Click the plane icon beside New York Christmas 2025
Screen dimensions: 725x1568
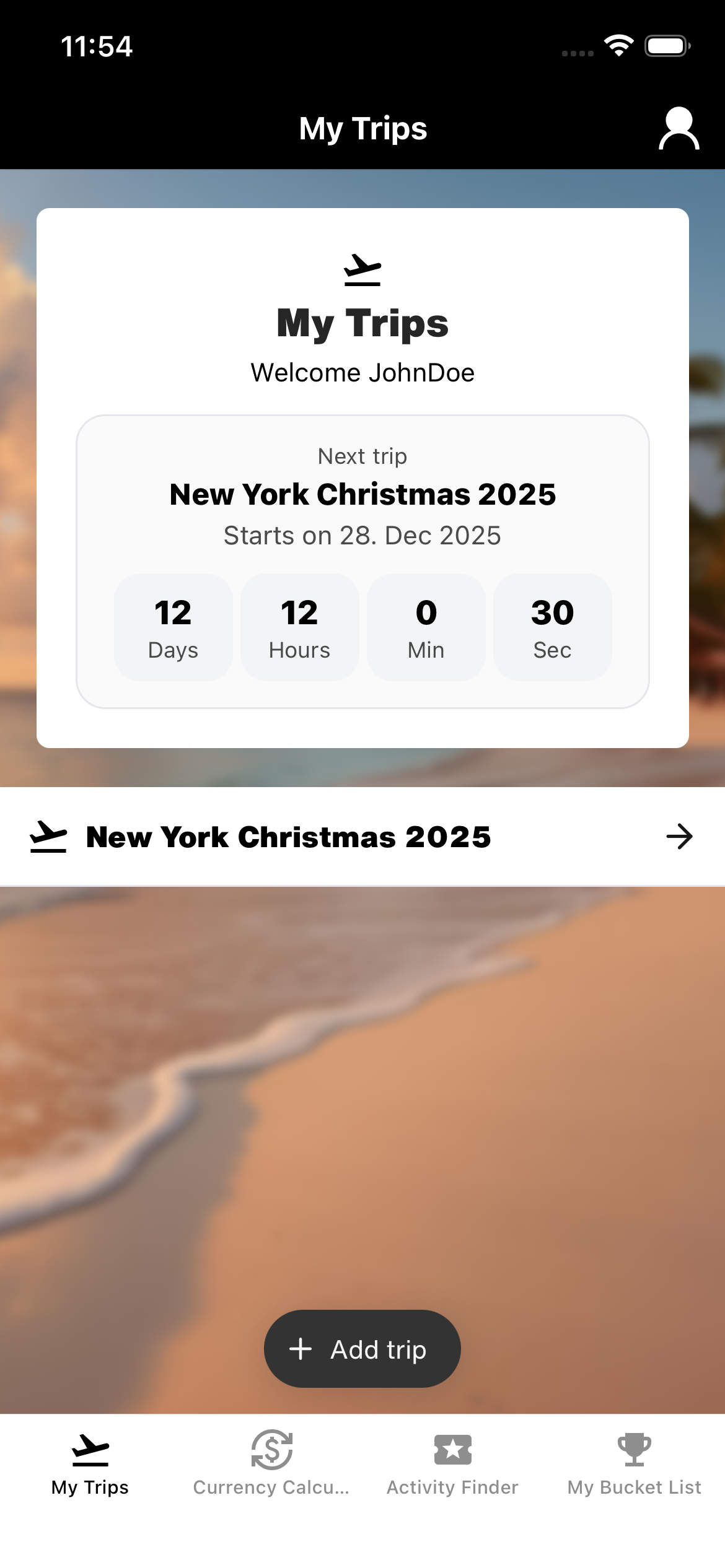pos(48,836)
